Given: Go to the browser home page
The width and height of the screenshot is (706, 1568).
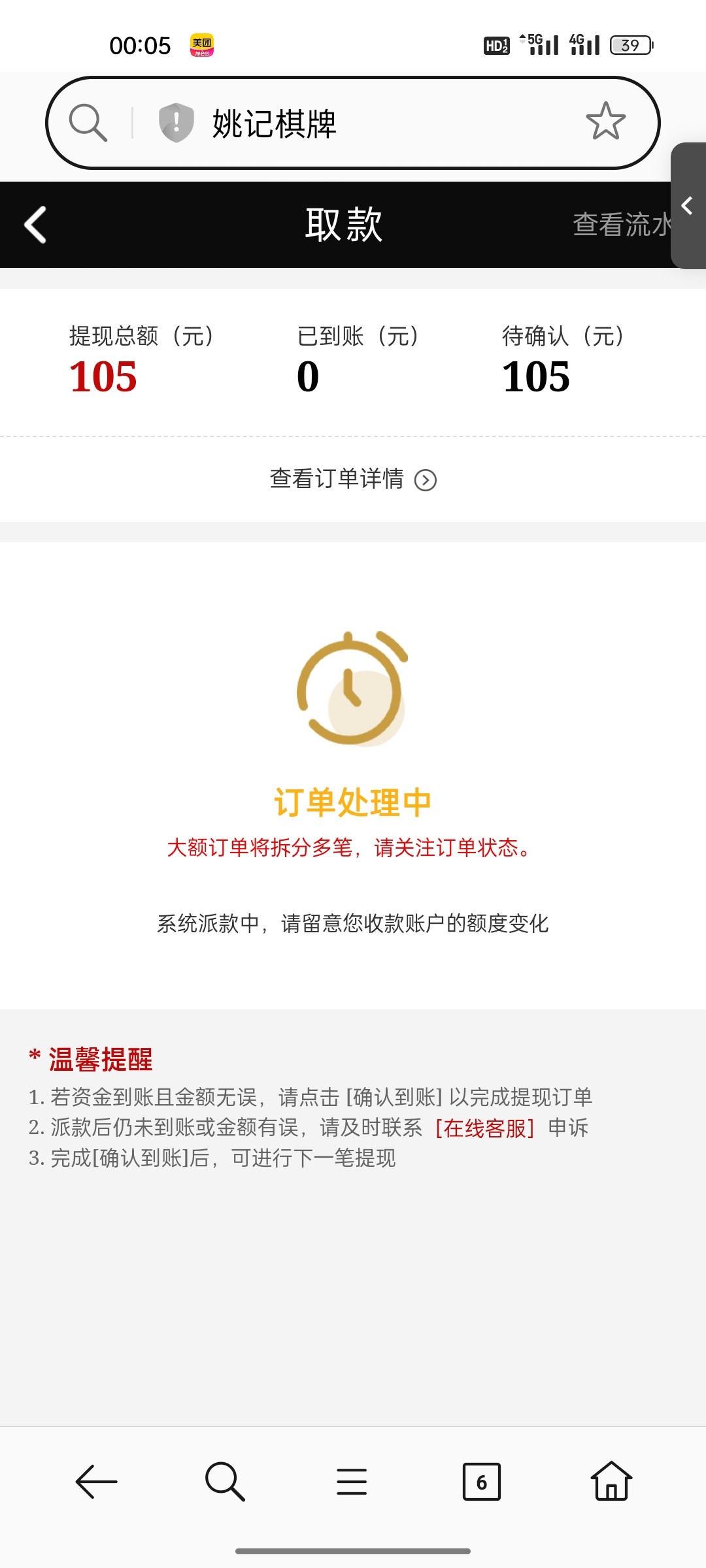Looking at the screenshot, I should pyautogui.click(x=611, y=1481).
